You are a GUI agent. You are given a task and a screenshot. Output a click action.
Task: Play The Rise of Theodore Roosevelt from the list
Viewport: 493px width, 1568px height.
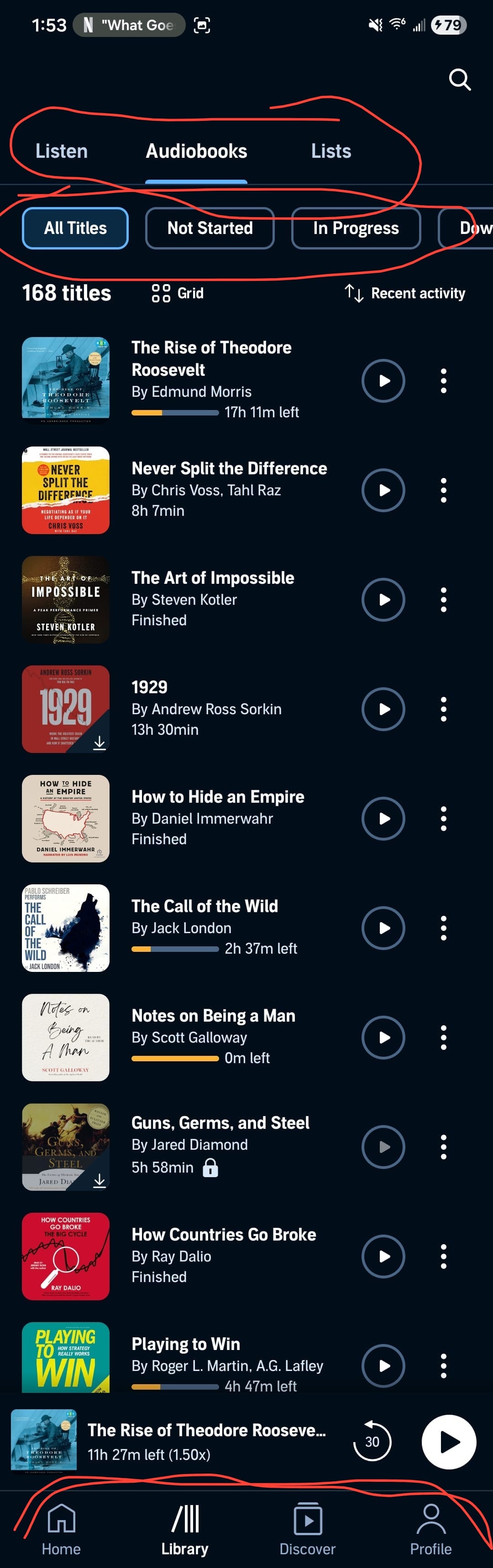coord(383,381)
